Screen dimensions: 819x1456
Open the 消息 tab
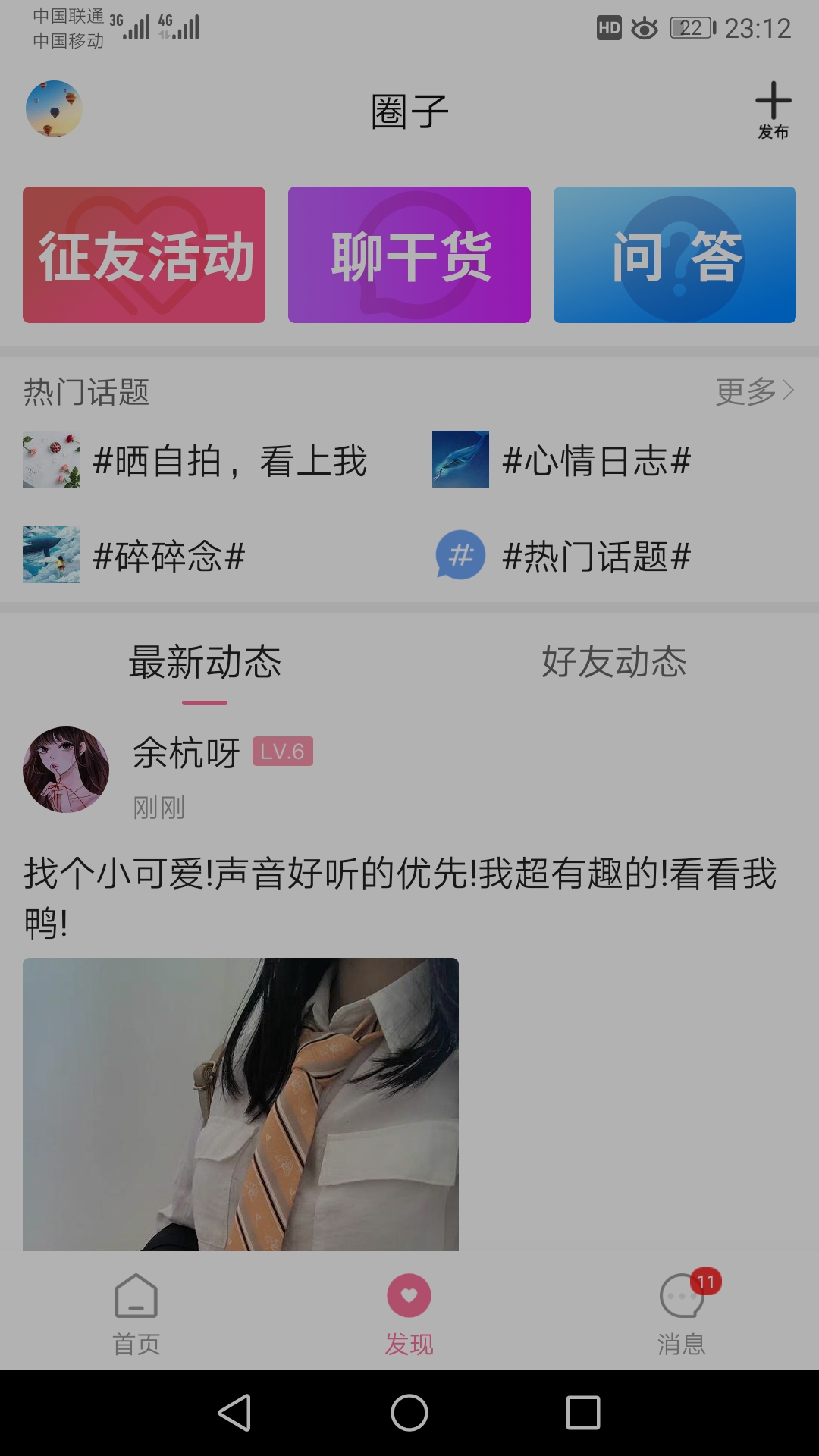click(x=682, y=1314)
